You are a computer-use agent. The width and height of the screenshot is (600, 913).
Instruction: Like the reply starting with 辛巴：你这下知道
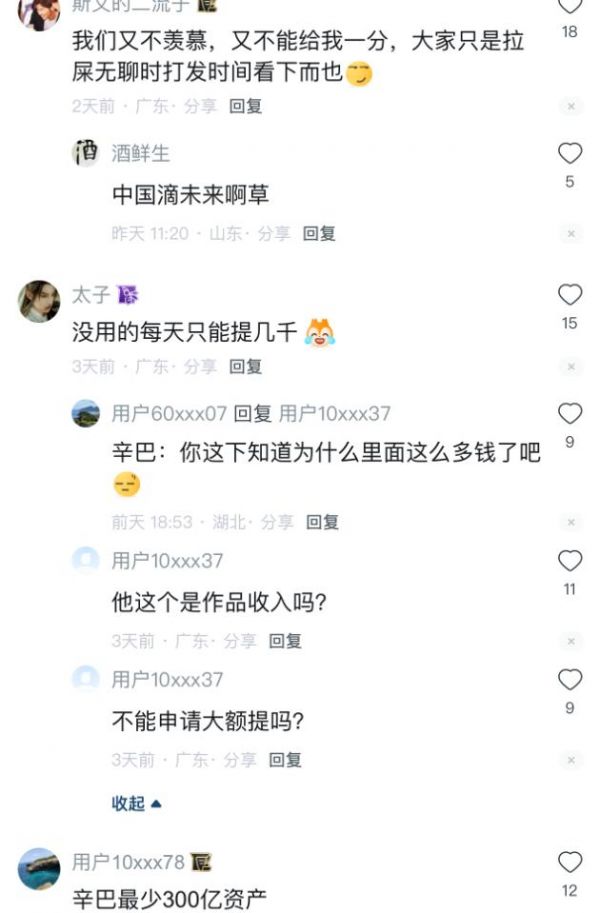point(569,414)
